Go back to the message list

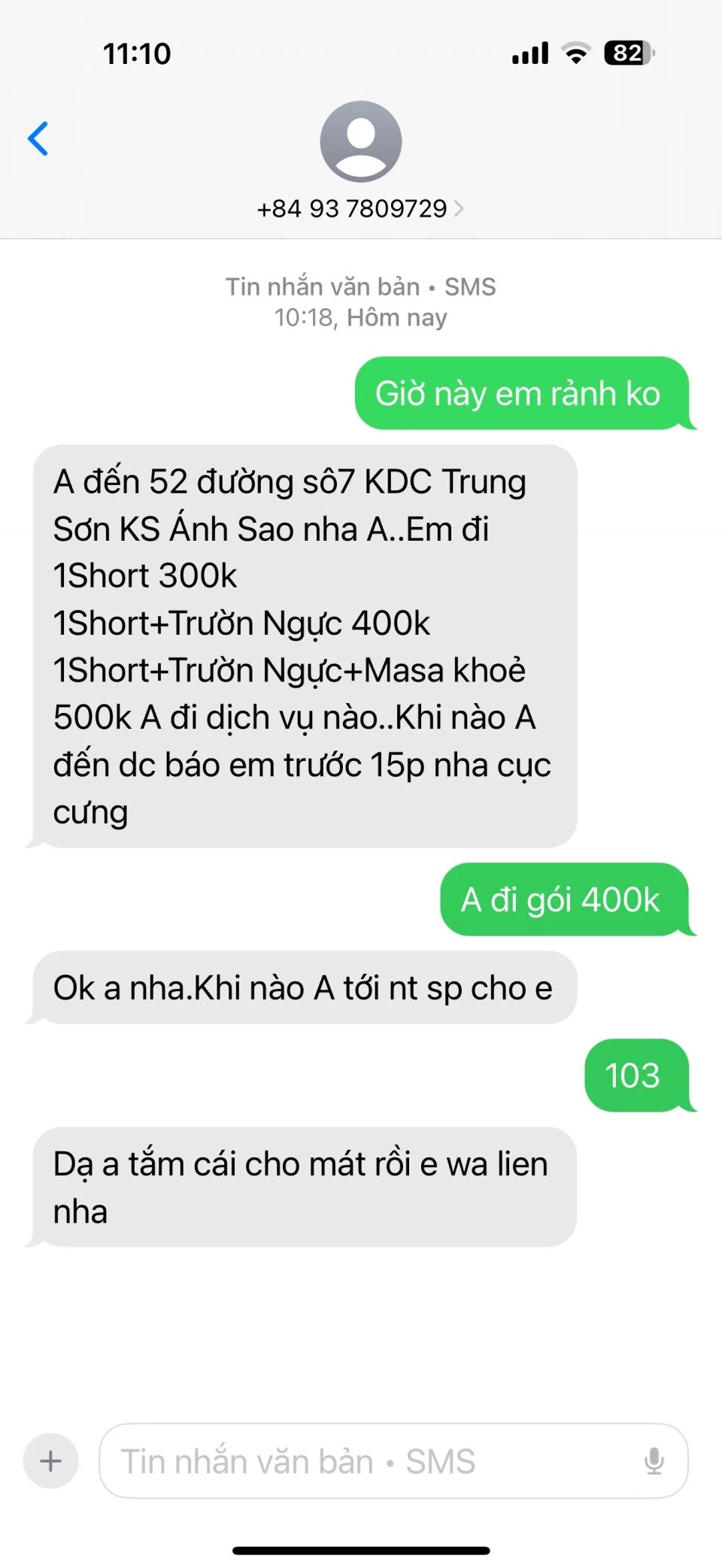coord(38,138)
